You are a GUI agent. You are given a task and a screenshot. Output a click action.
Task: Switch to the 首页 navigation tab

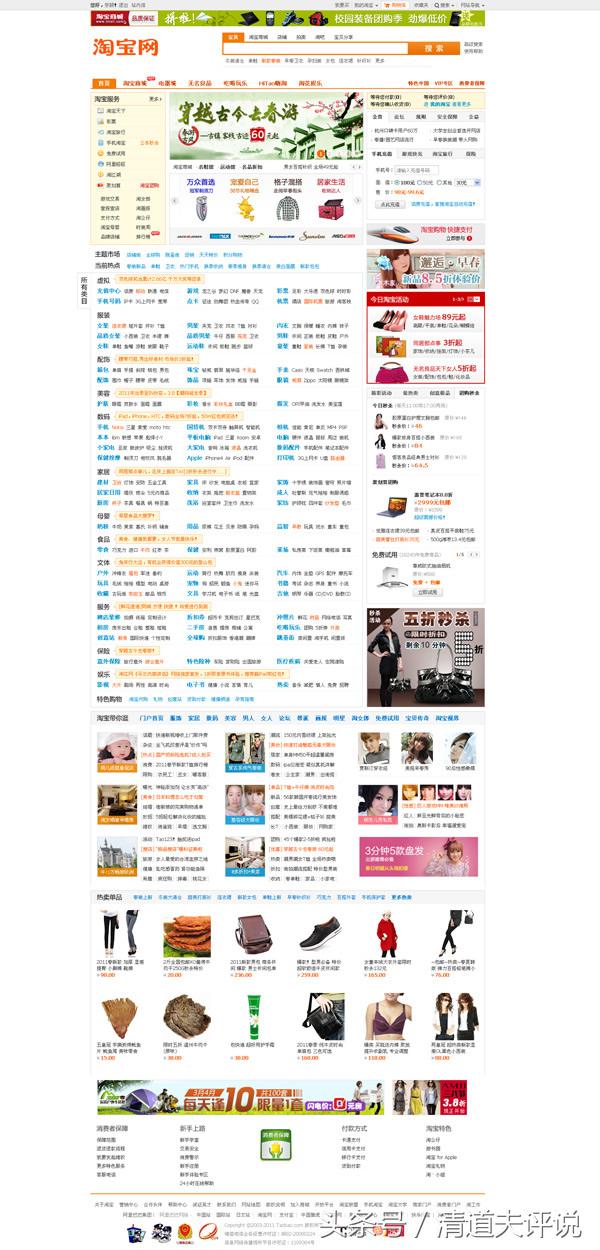coord(104,83)
